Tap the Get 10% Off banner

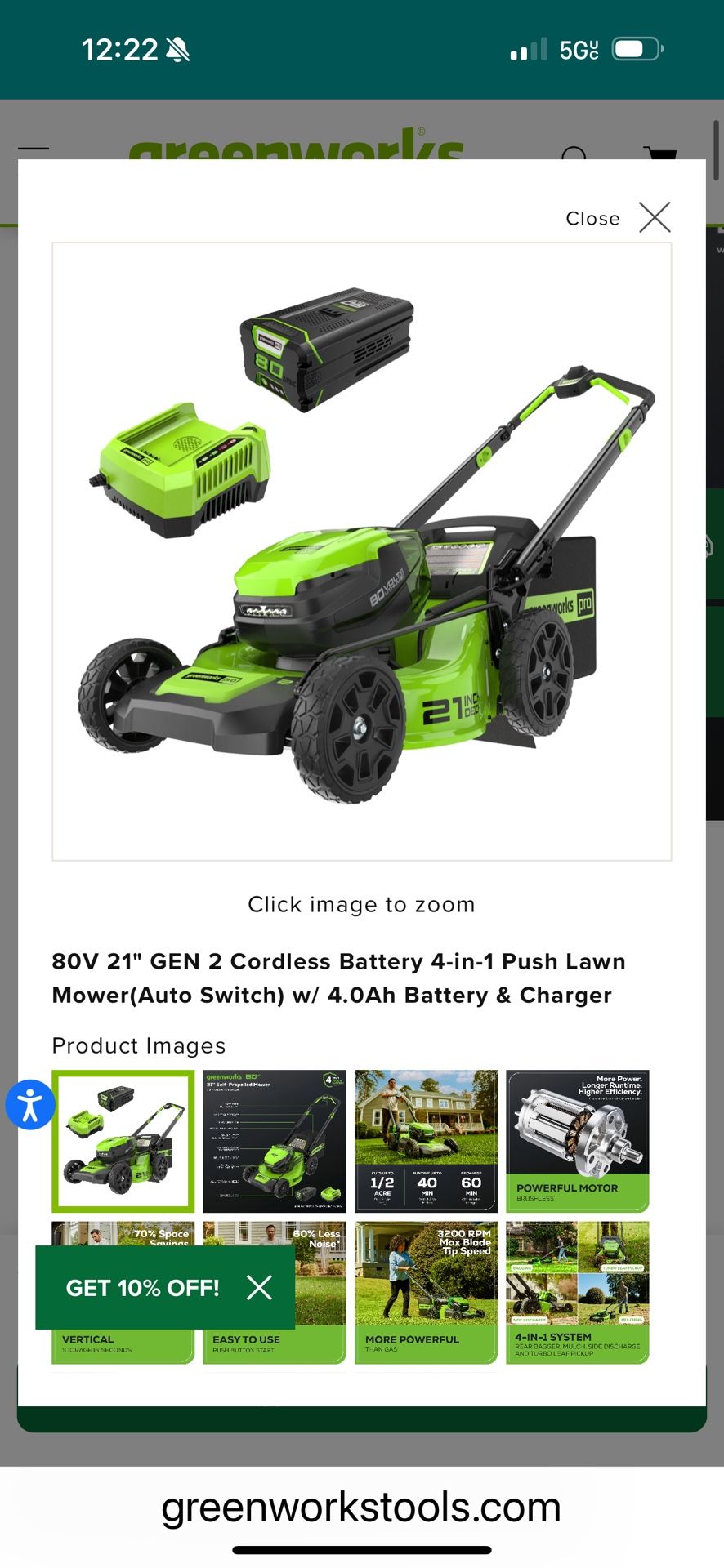pos(143,1288)
